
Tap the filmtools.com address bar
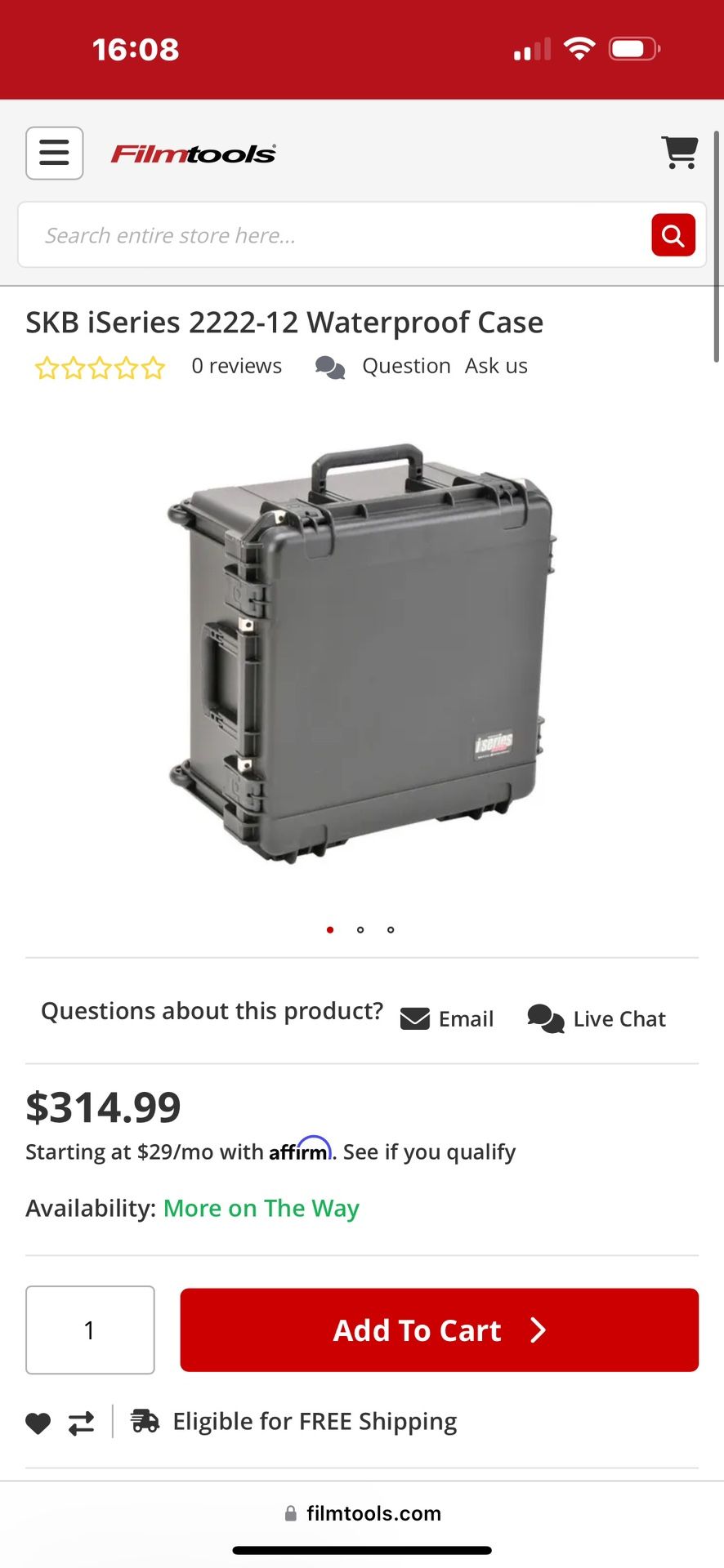[362, 1513]
